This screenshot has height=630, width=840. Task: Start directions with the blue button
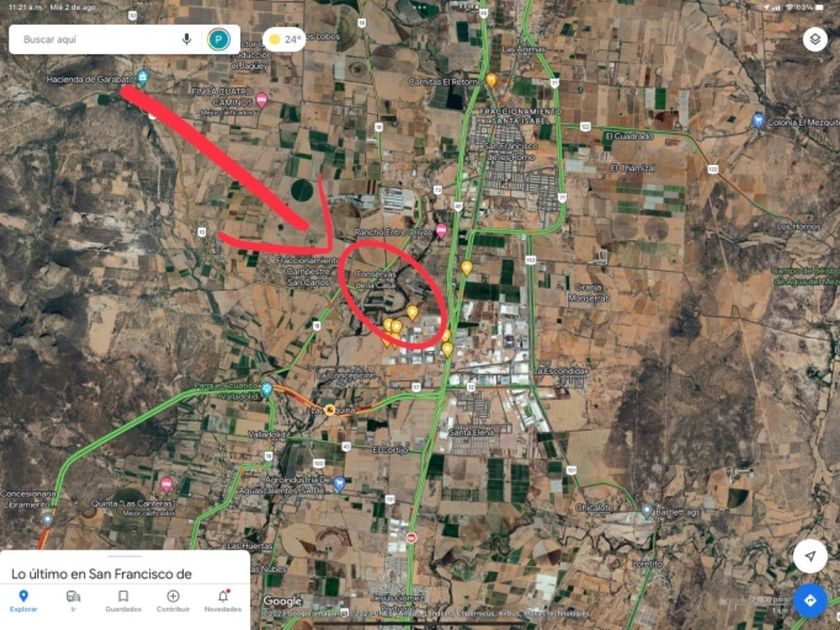point(810,601)
